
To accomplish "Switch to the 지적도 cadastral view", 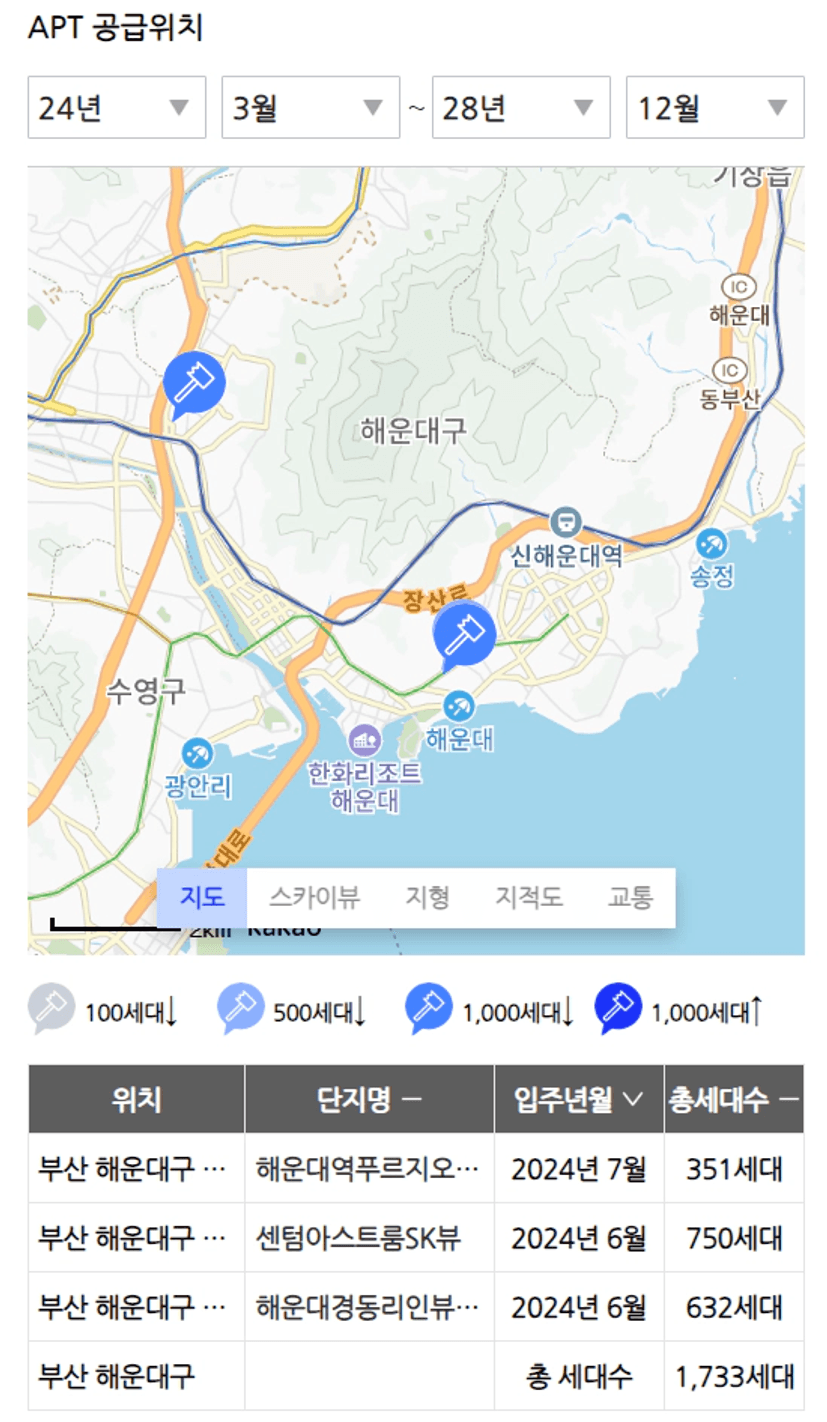I will tap(529, 898).
